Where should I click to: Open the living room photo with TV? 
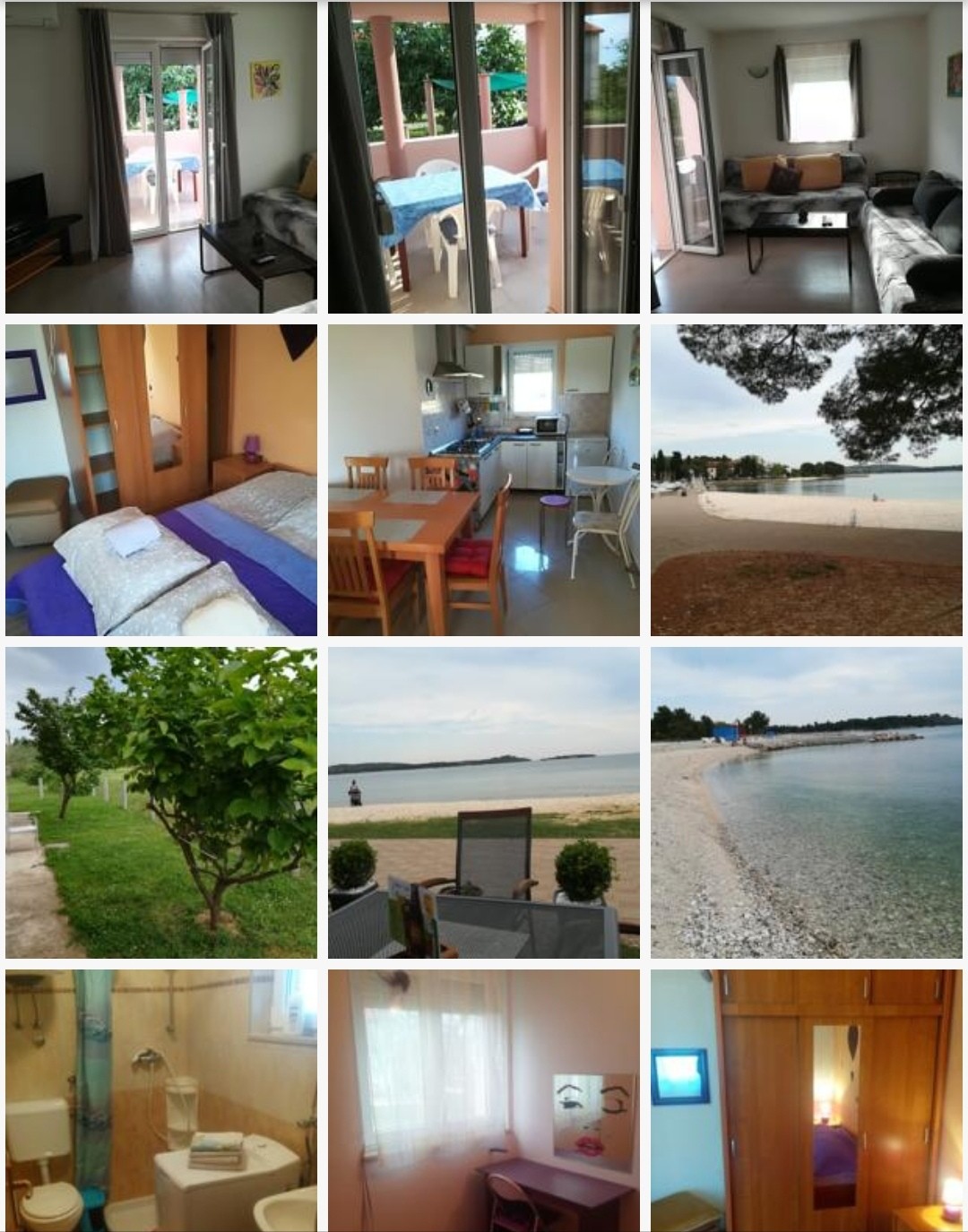(x=161, y=157)
